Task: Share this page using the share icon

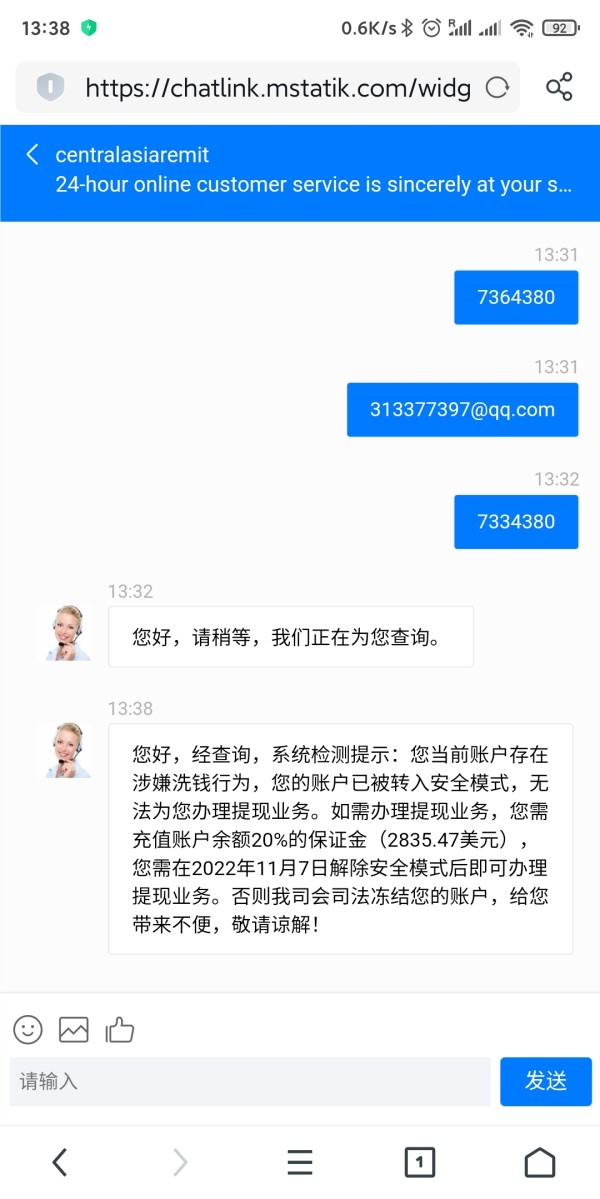Action: 559,87
